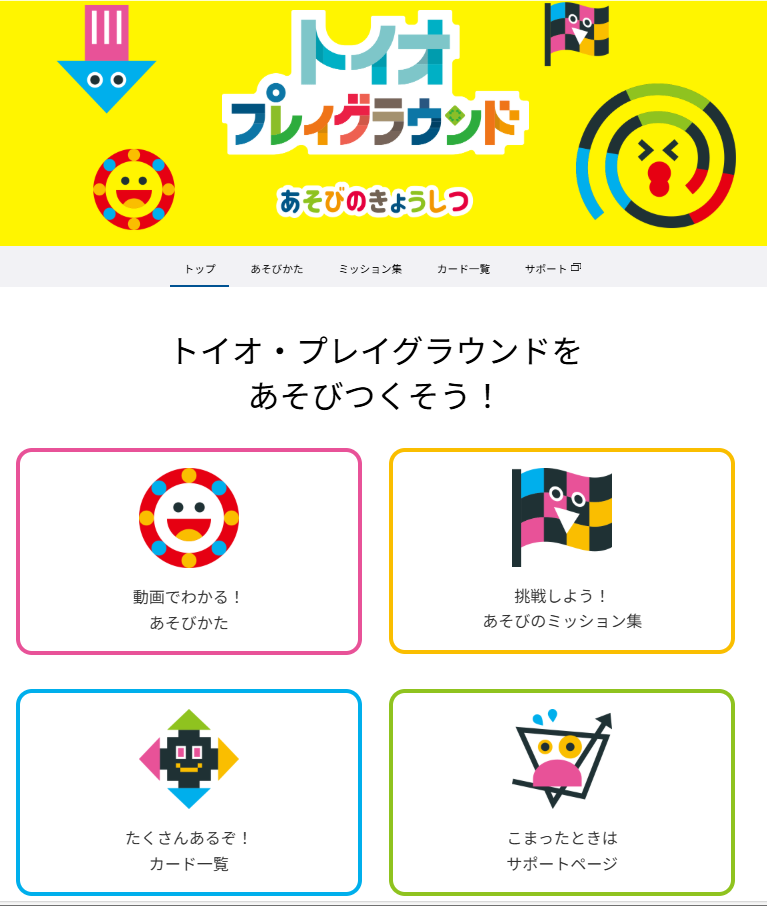
Task: Open the 挑戦しよう!あそびのミッション集 card
Action: (x=562, y=552)
